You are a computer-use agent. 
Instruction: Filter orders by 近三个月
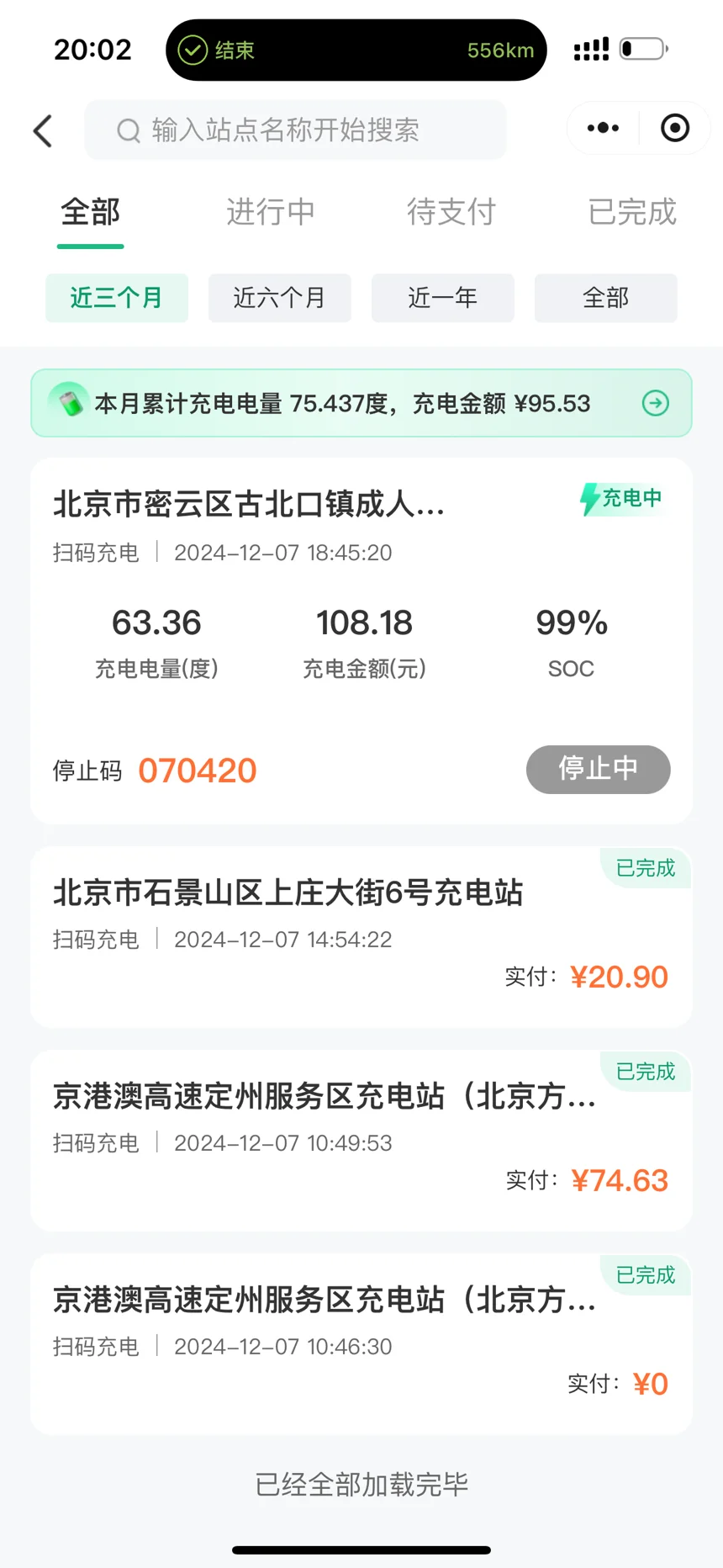click(x=117, y=298)
